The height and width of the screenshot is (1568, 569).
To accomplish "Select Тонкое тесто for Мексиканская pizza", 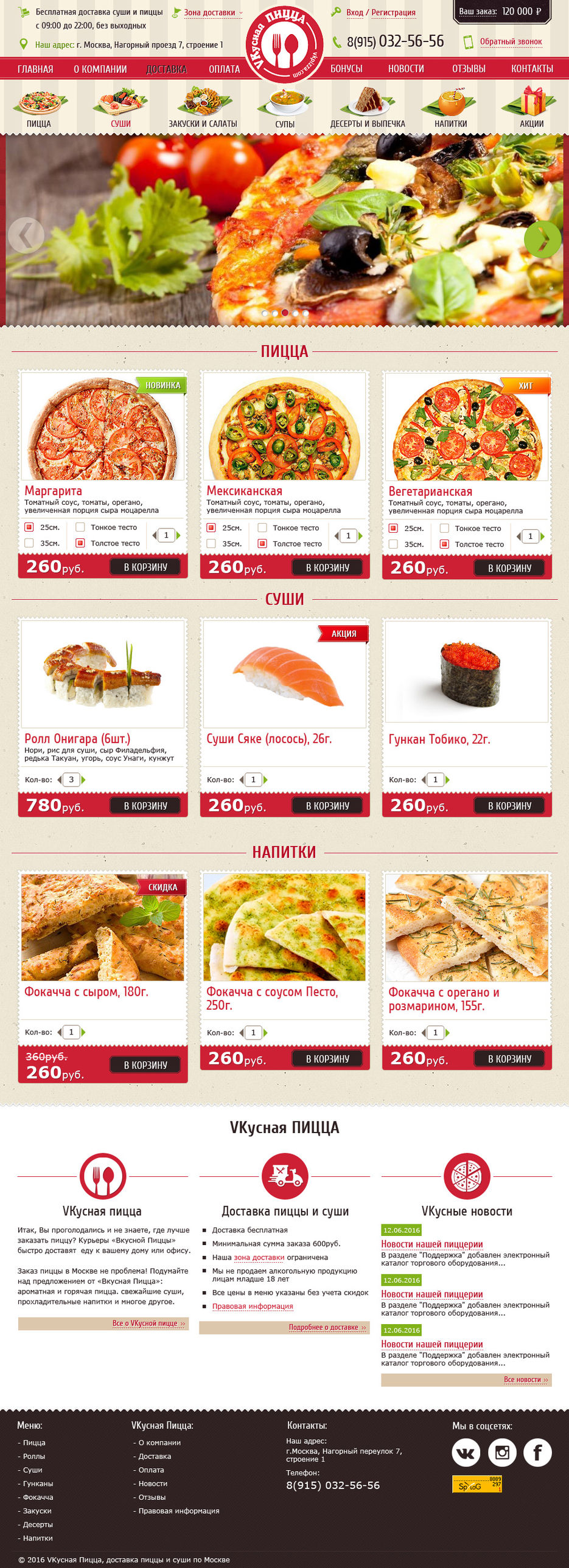I will (262, 528).
